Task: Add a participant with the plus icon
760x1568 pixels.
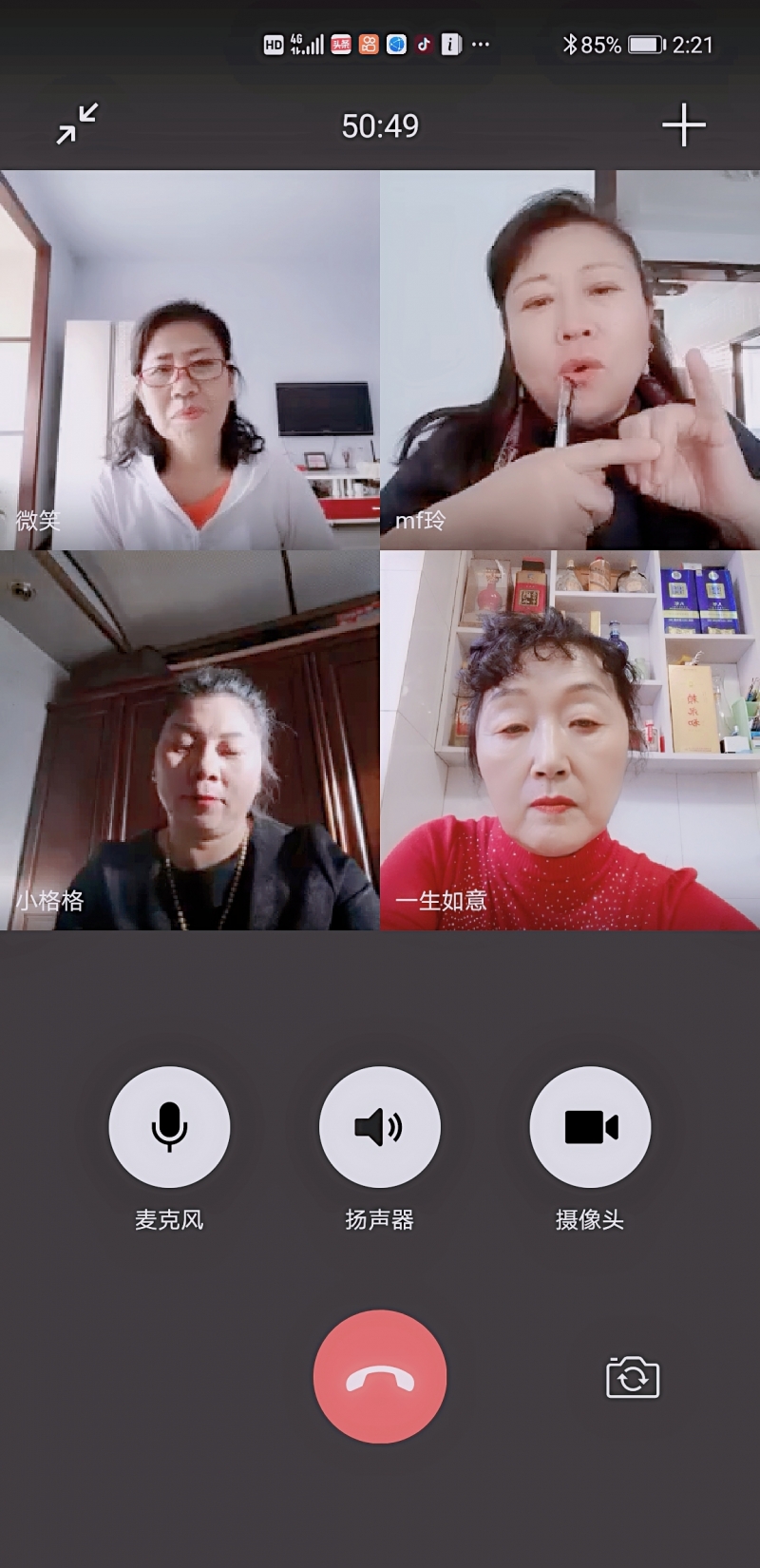Action: tap(683, 125)
